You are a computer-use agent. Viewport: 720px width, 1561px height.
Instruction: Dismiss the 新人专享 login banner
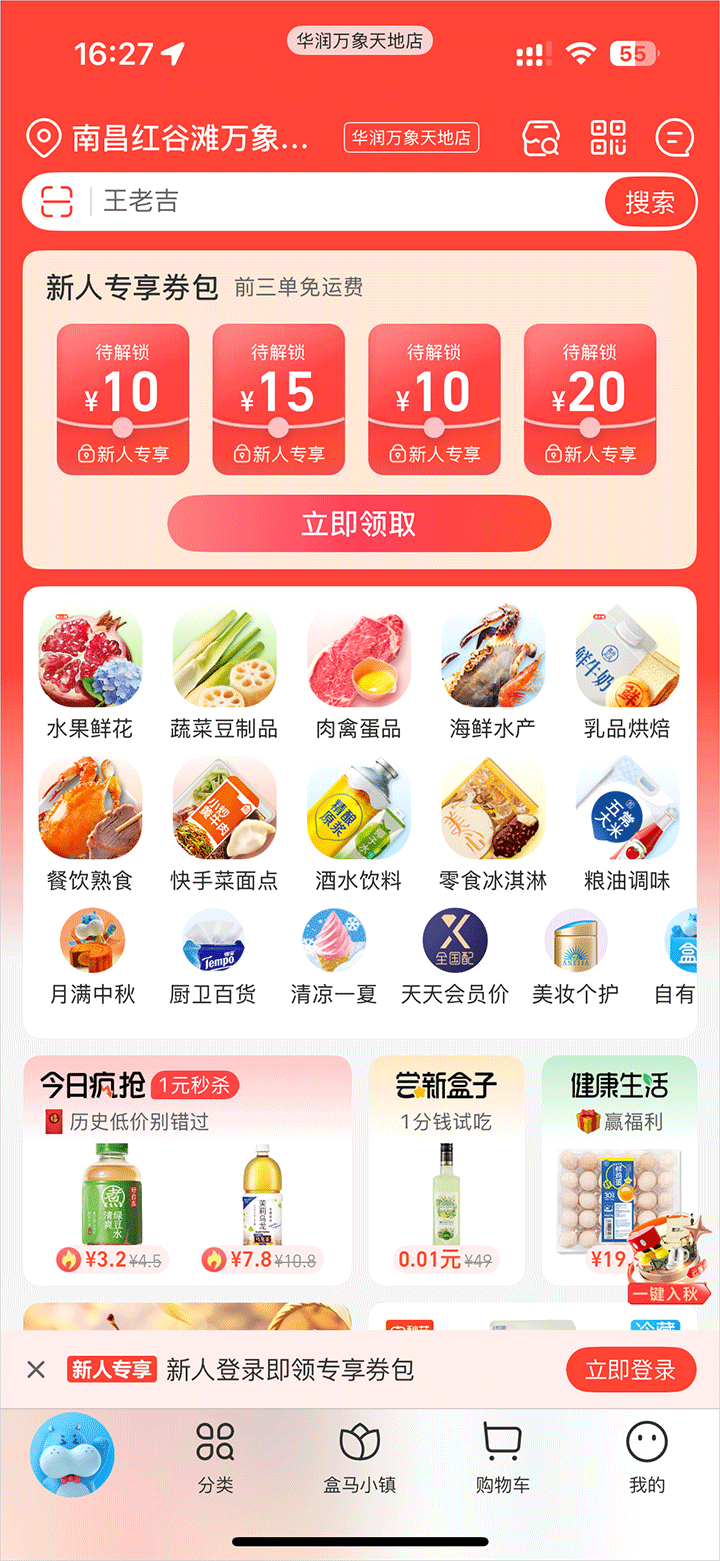[x=36, y=1369]
